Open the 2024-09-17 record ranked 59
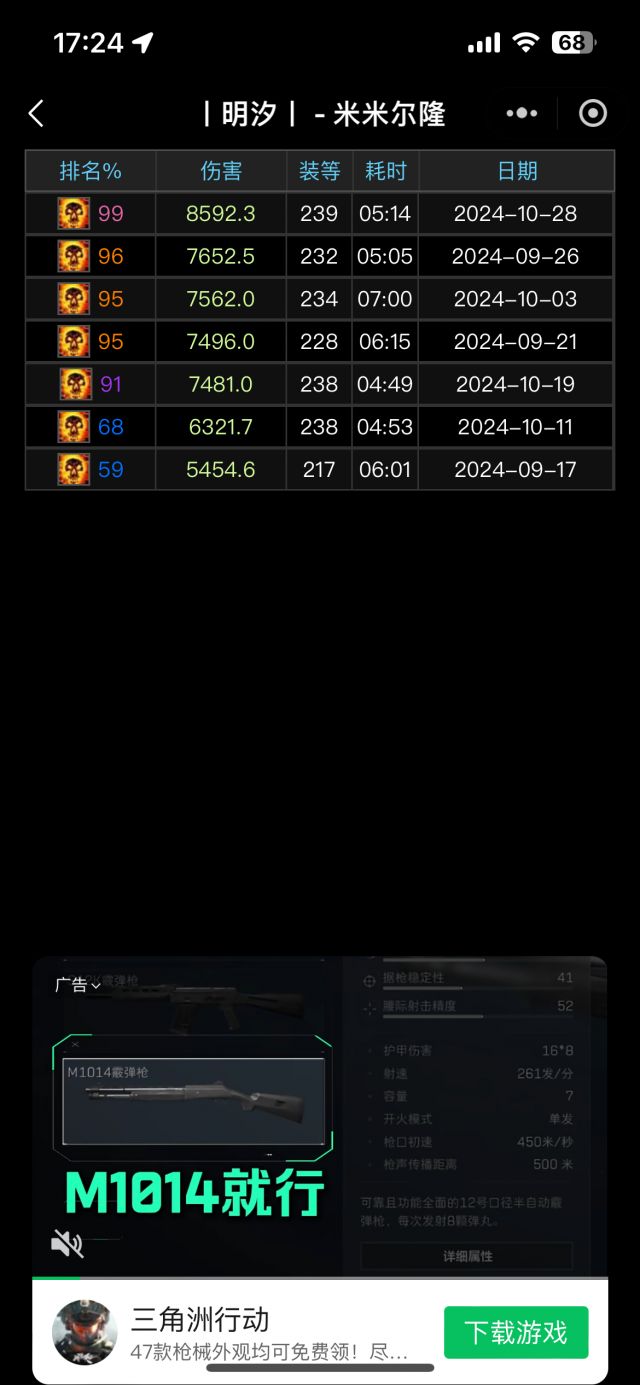 click(x=320, y=470)
